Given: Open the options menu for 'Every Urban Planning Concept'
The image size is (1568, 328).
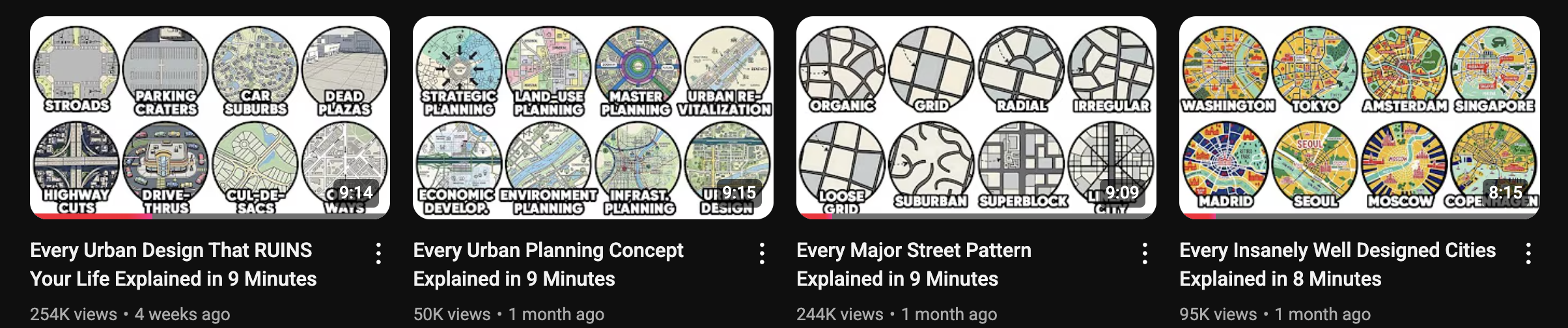Looking at the screenshot, I should tap(761, 253).
